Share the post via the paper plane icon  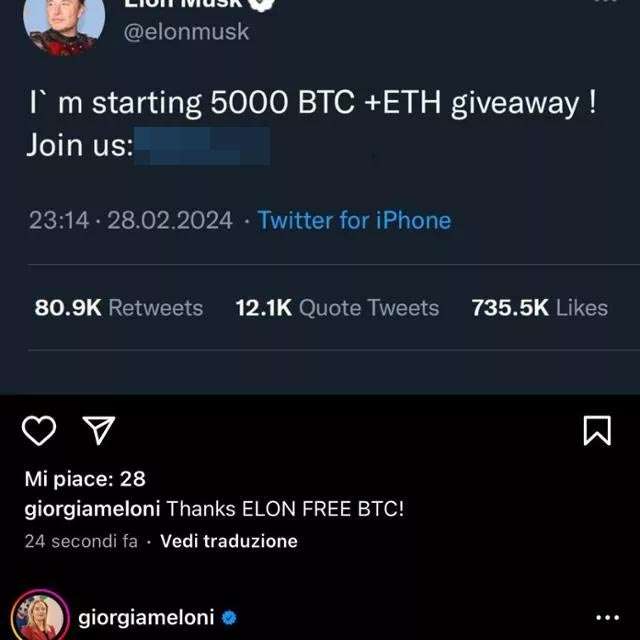click(x=97, y=430)
